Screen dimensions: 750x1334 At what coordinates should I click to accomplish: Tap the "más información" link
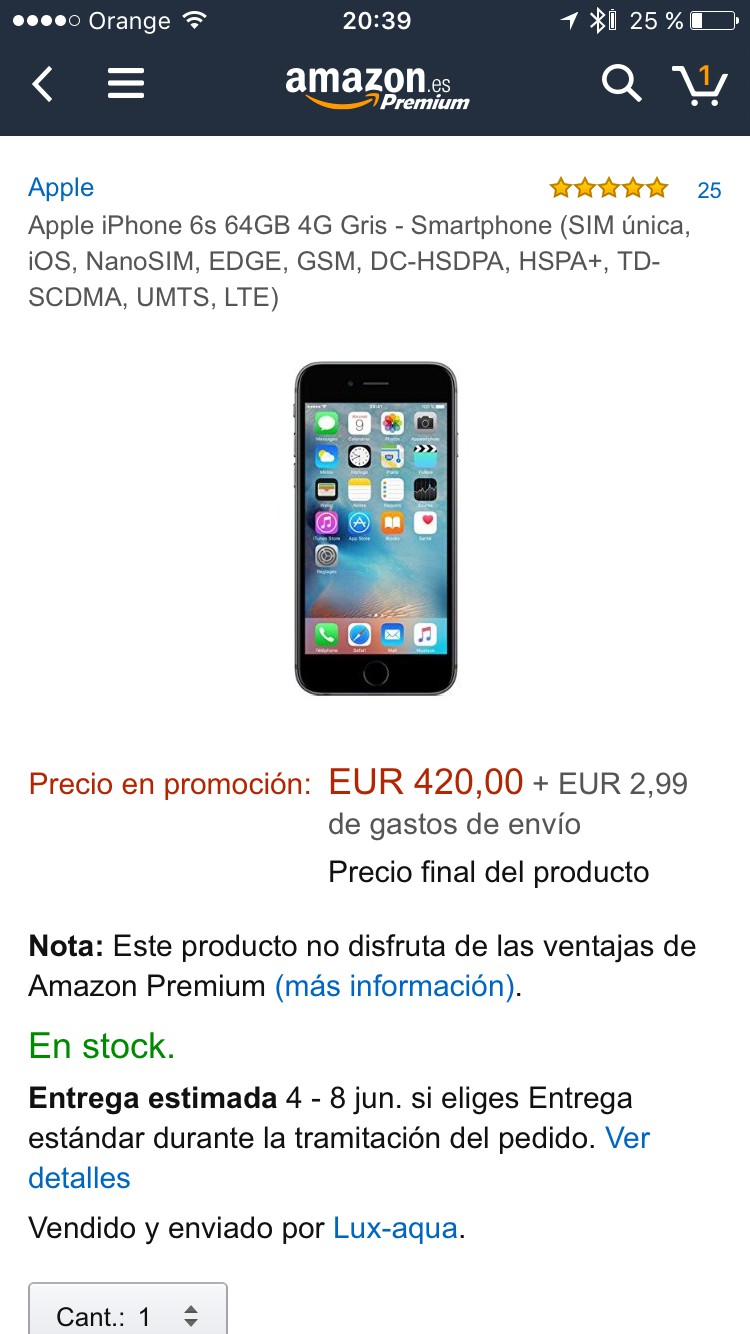coord(395,987)
